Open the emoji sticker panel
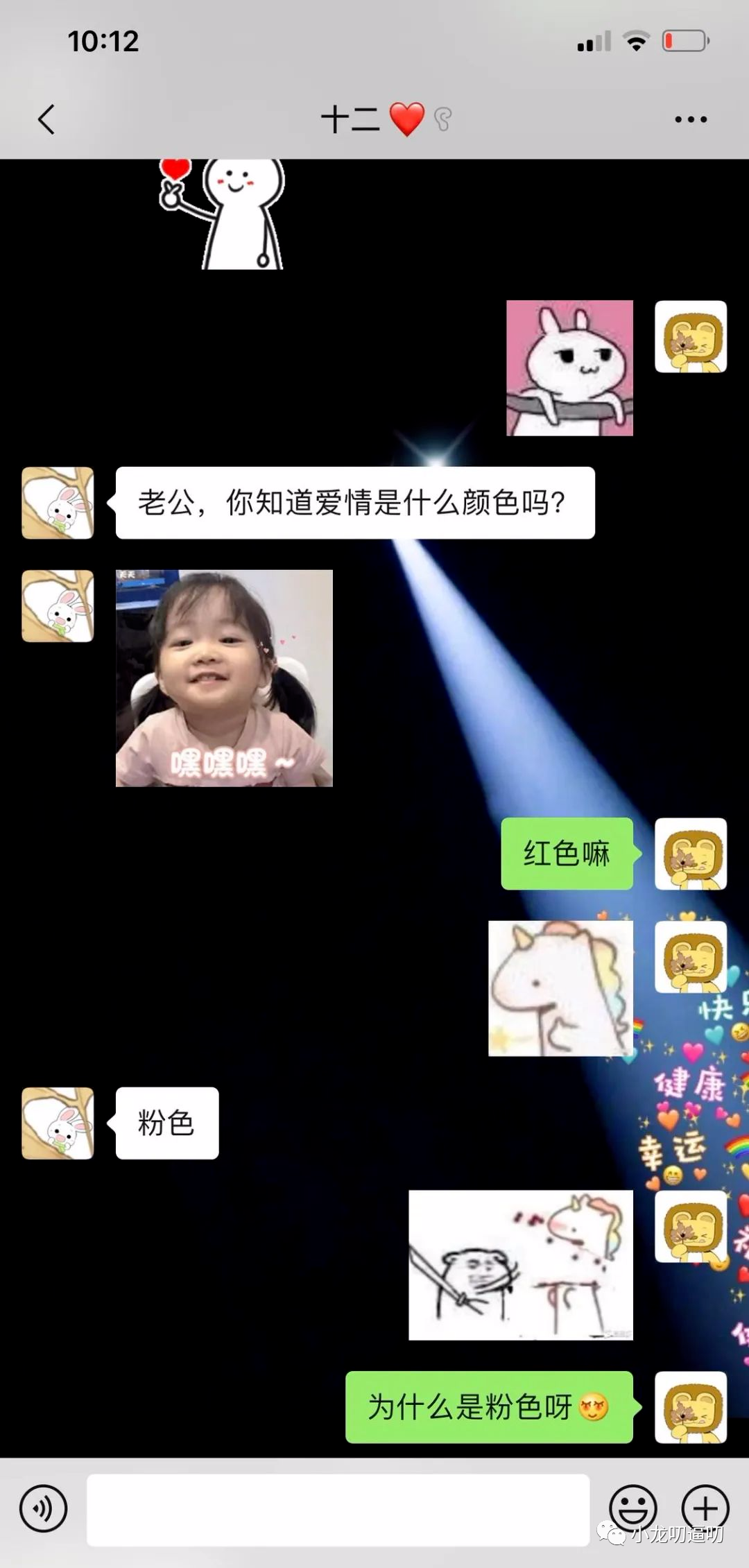 click(632, 1508)
